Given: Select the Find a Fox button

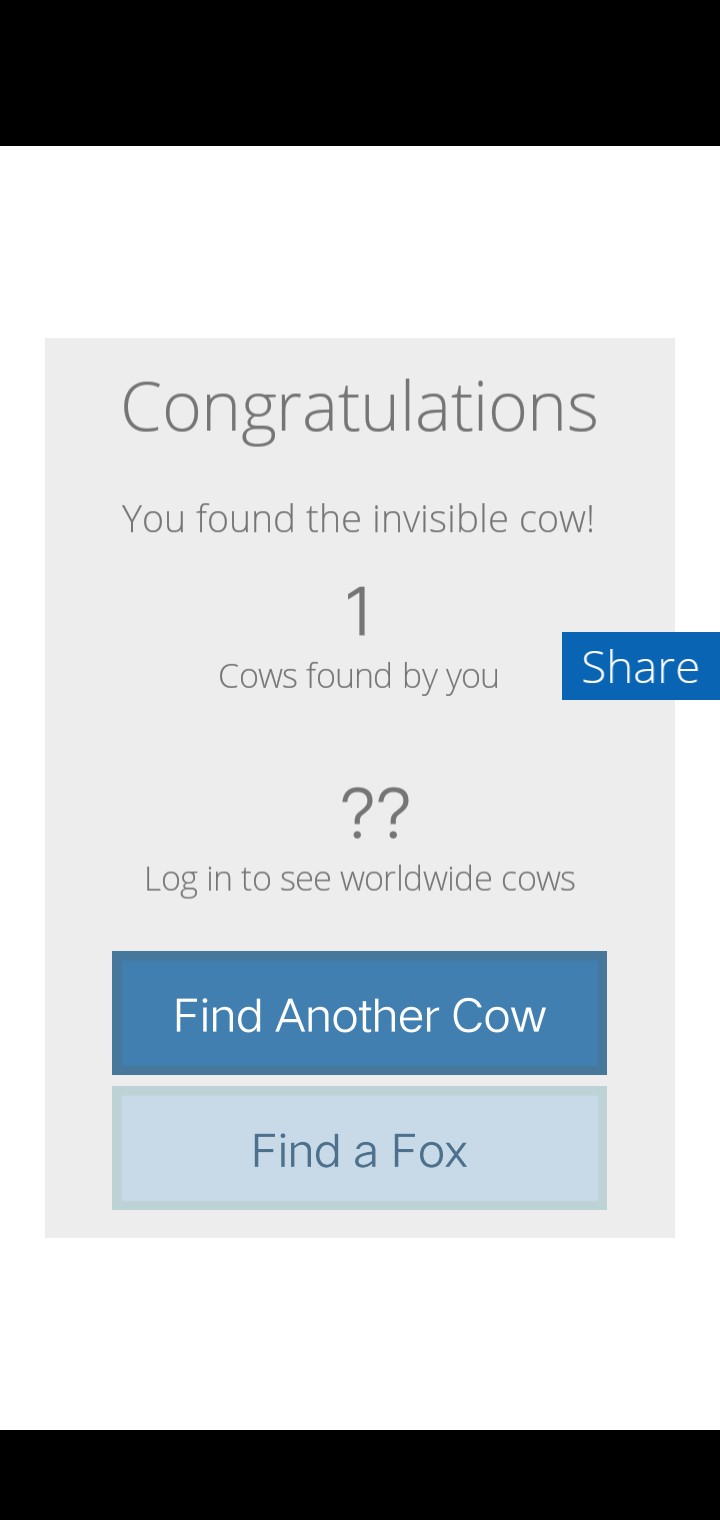Looking at the screenshot, I should [x=359, y=1149].
